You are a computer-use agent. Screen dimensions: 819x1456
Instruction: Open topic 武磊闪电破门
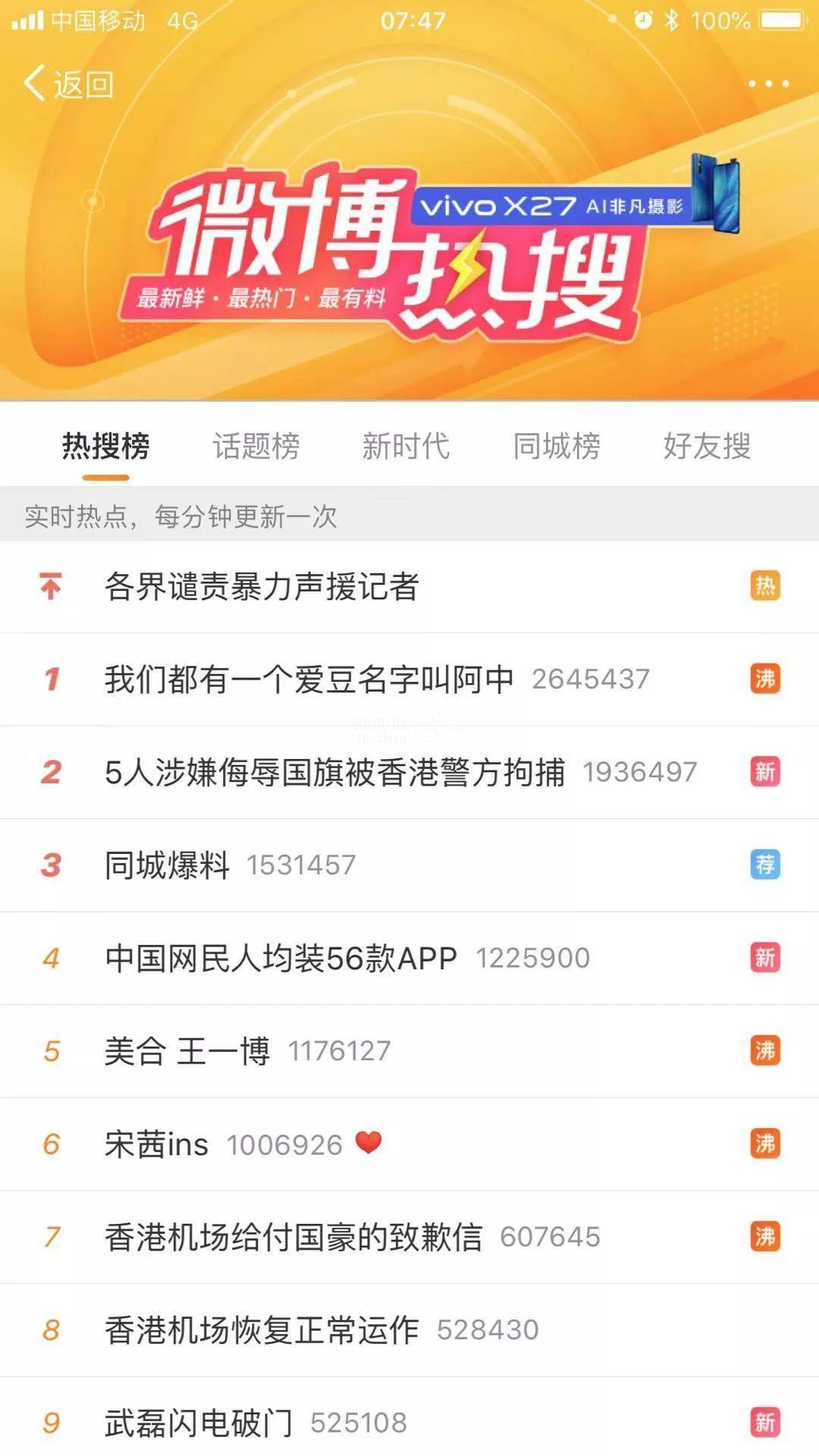coord(199,1423)
